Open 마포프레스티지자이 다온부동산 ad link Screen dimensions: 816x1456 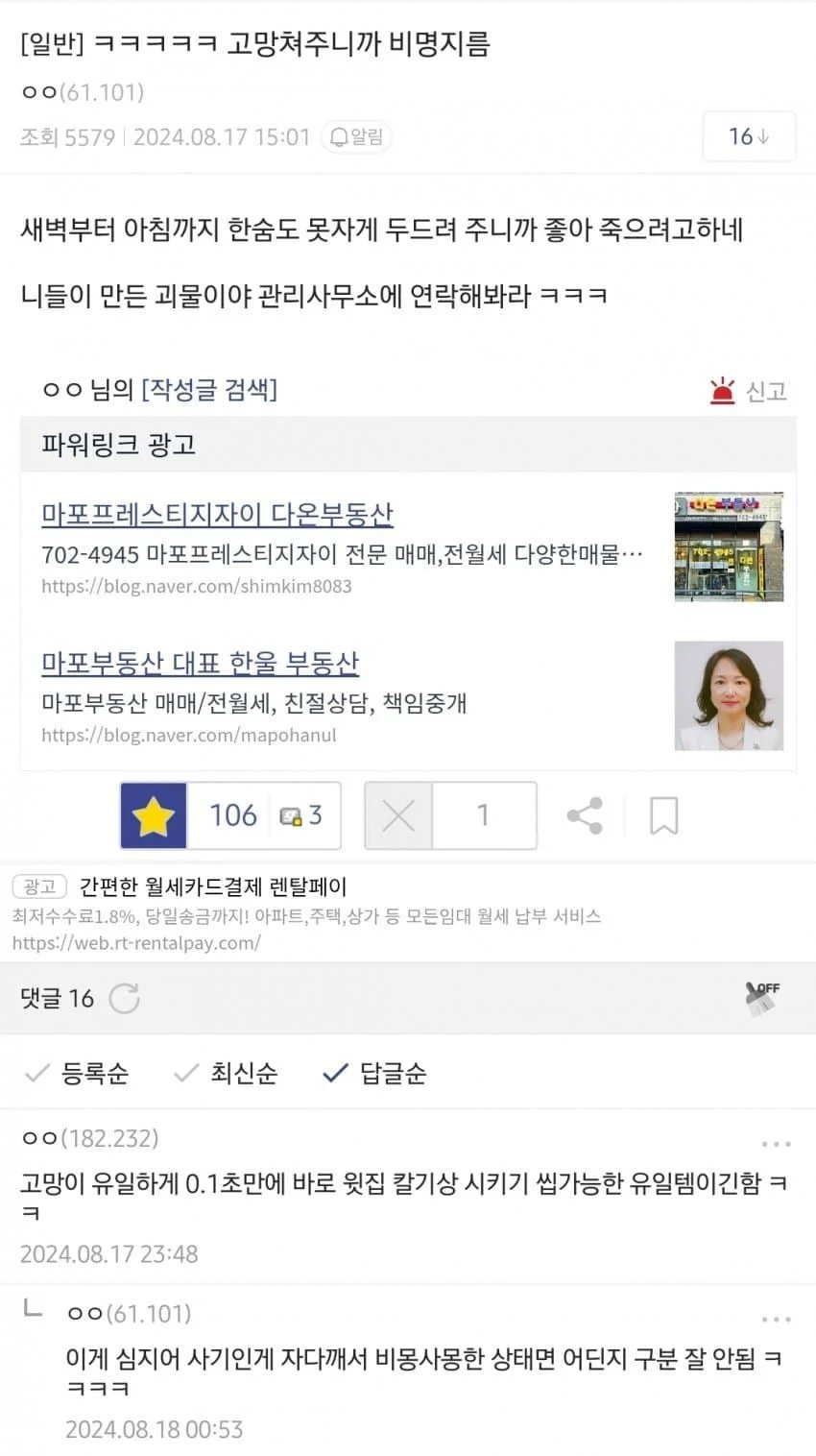pos(217,514)
